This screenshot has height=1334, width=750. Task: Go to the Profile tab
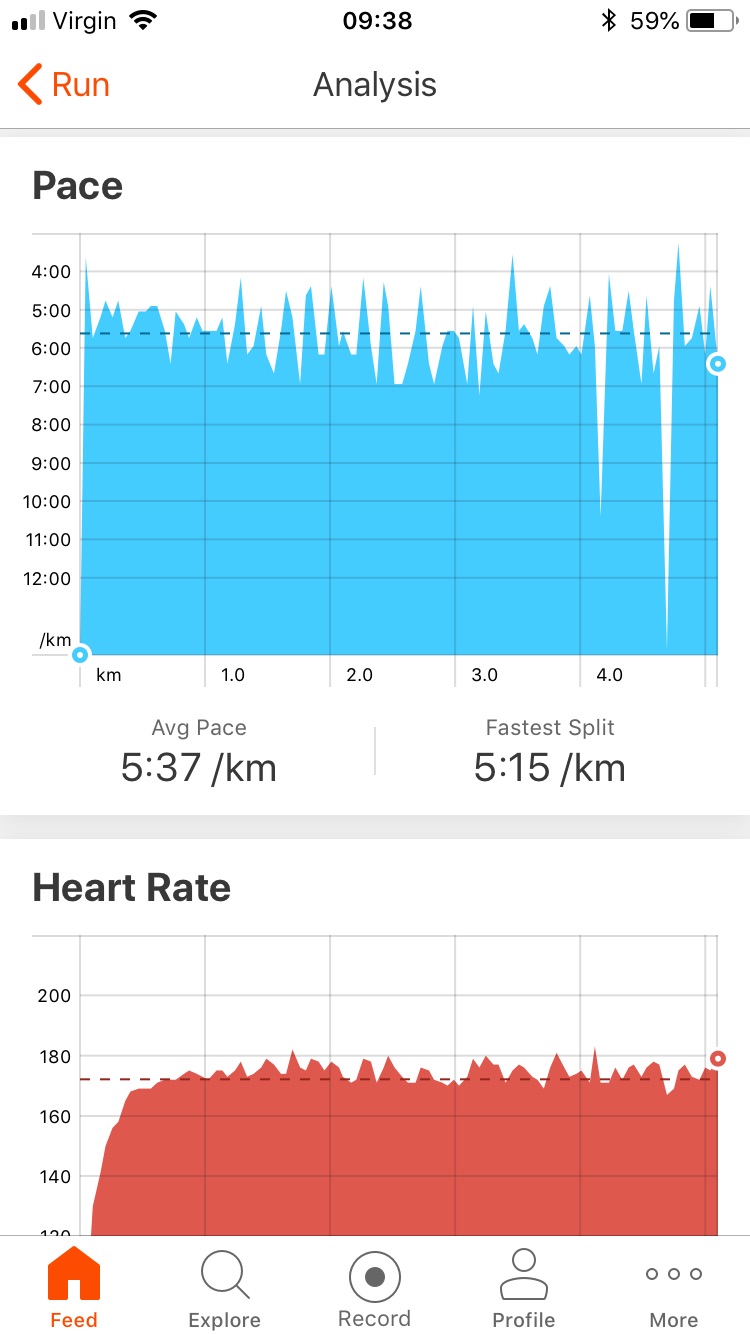click(x=523, y=1287)
